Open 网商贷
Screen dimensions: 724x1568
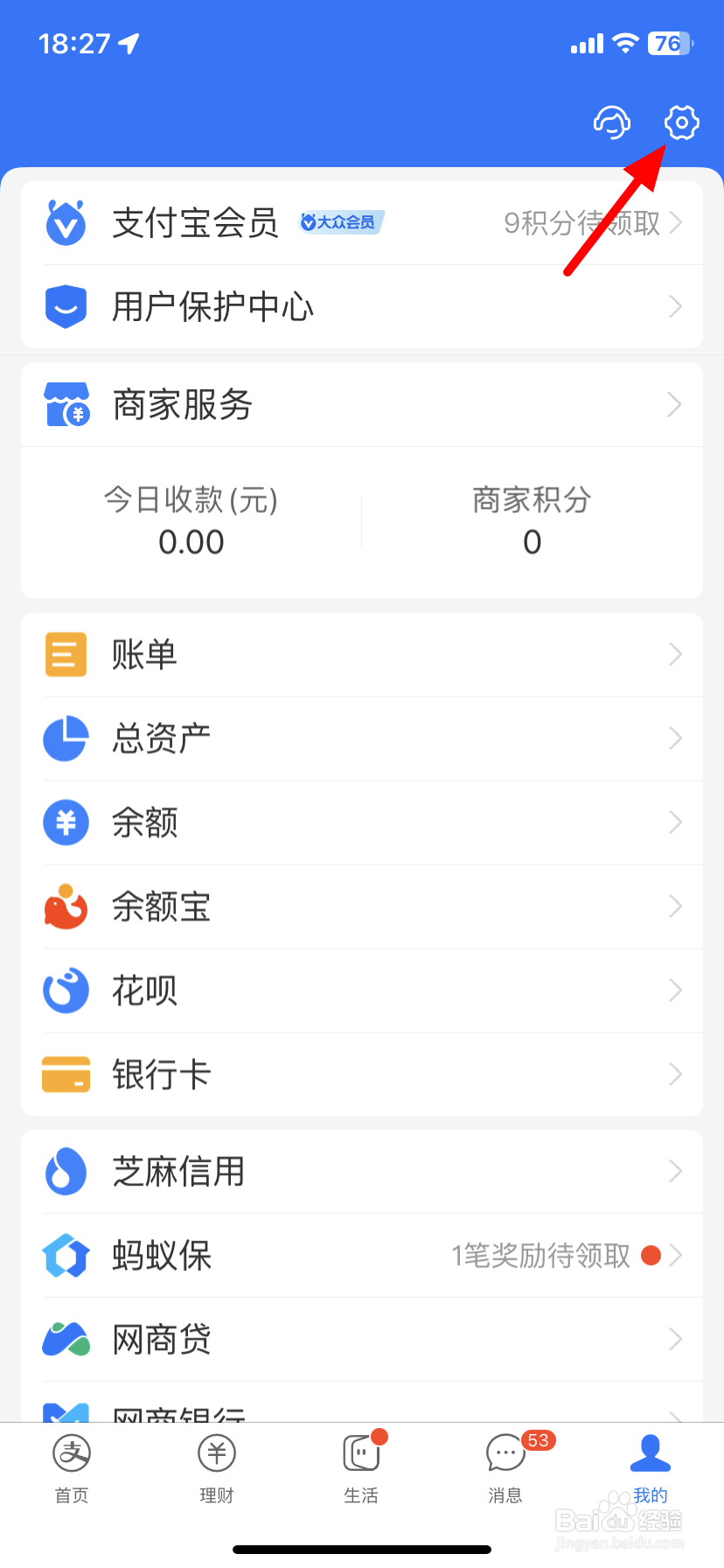pyautogui.click(x=362, y=1340)
